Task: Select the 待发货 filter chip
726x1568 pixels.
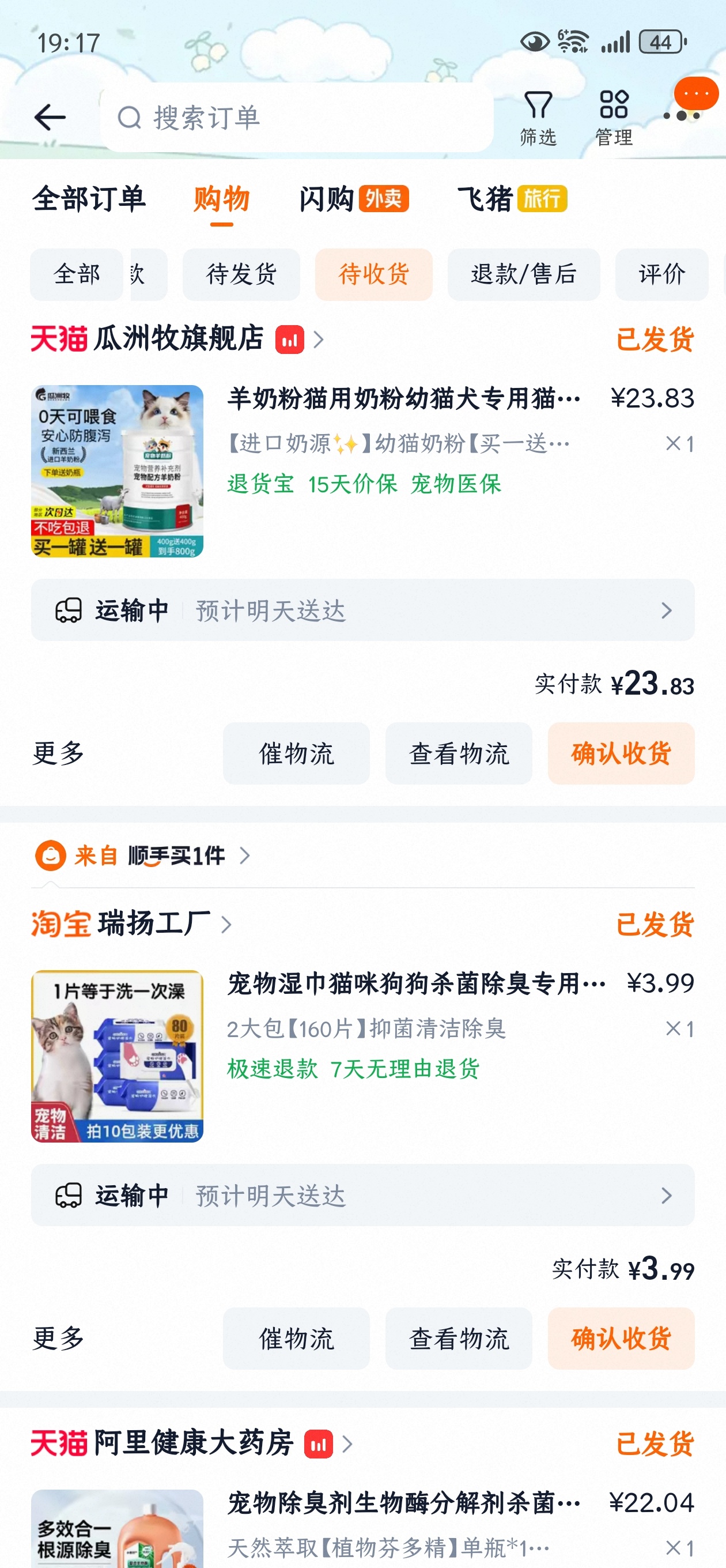Action: point(241,274)
